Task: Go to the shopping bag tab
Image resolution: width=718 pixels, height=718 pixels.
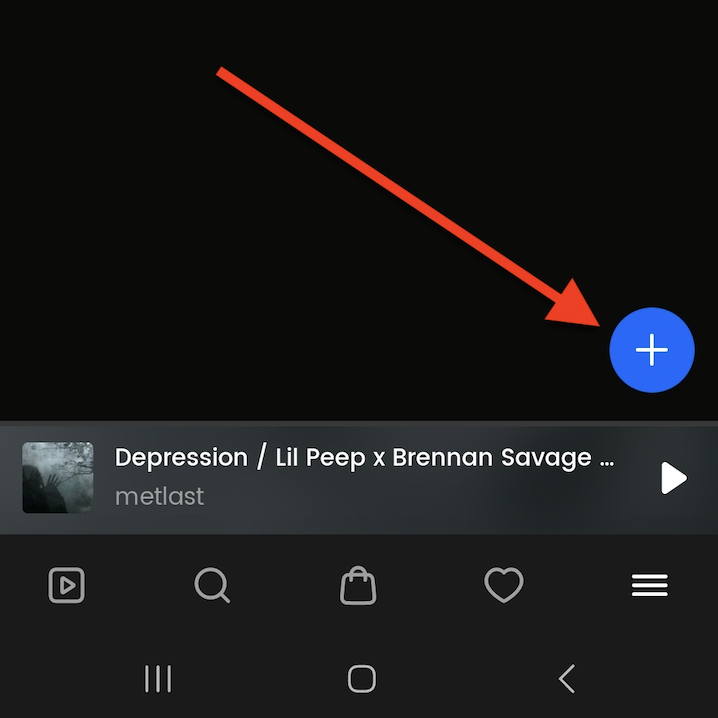Action: (358, 585)
